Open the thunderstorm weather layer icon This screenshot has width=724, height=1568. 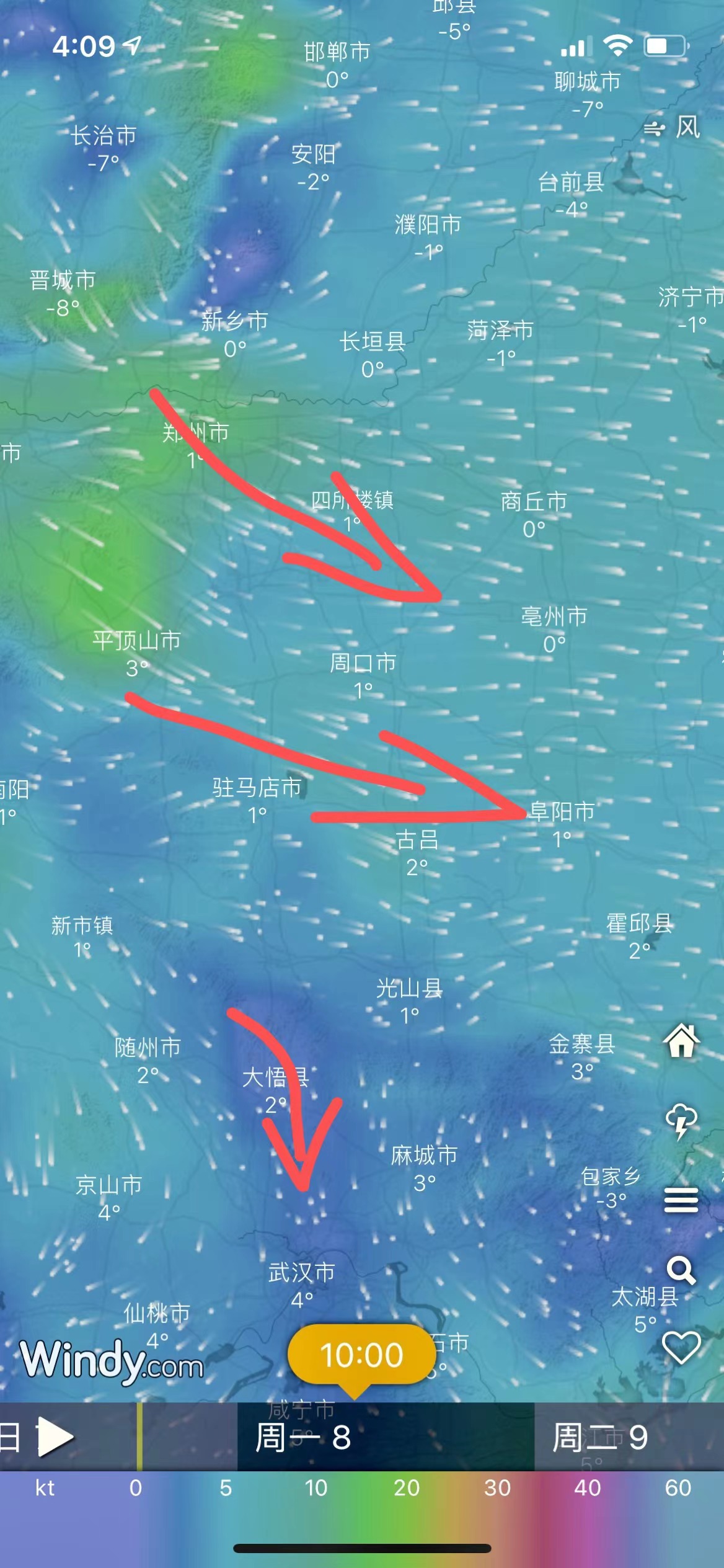point(681,1120)
